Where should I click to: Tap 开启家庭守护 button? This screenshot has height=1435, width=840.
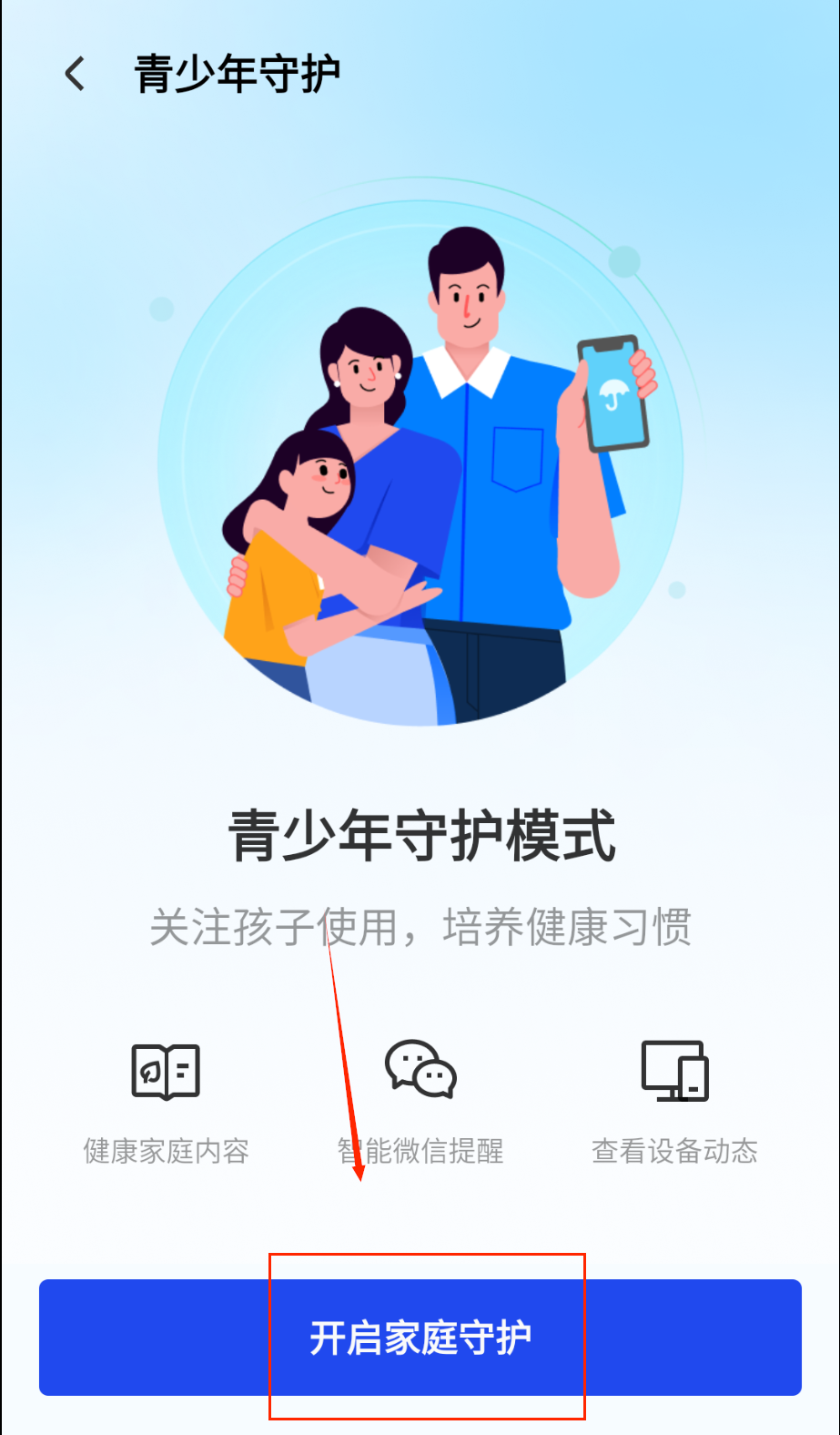click(420, 1337)
